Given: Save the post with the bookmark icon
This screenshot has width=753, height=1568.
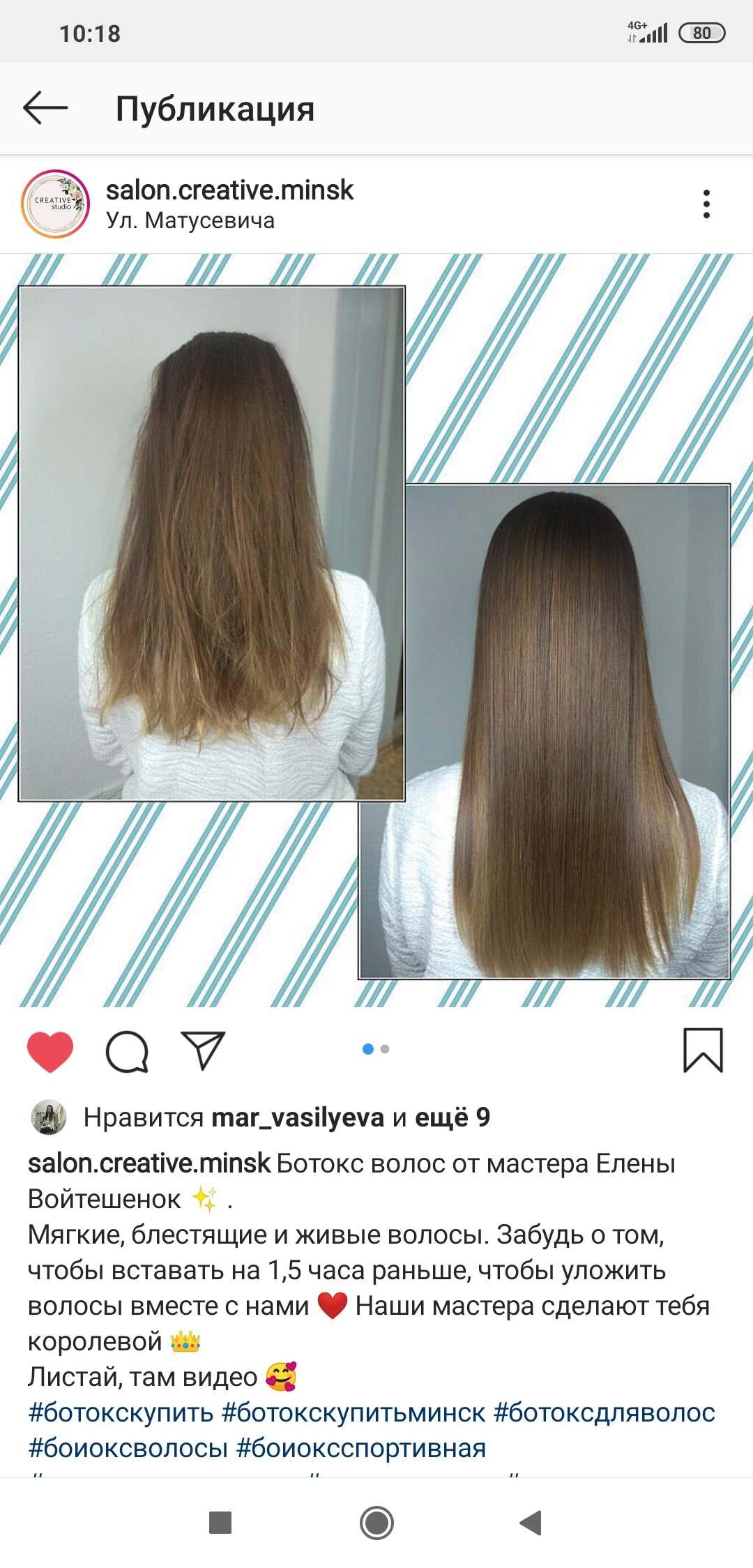Looking at the screenshot, I should click(x=703, y=1050).
